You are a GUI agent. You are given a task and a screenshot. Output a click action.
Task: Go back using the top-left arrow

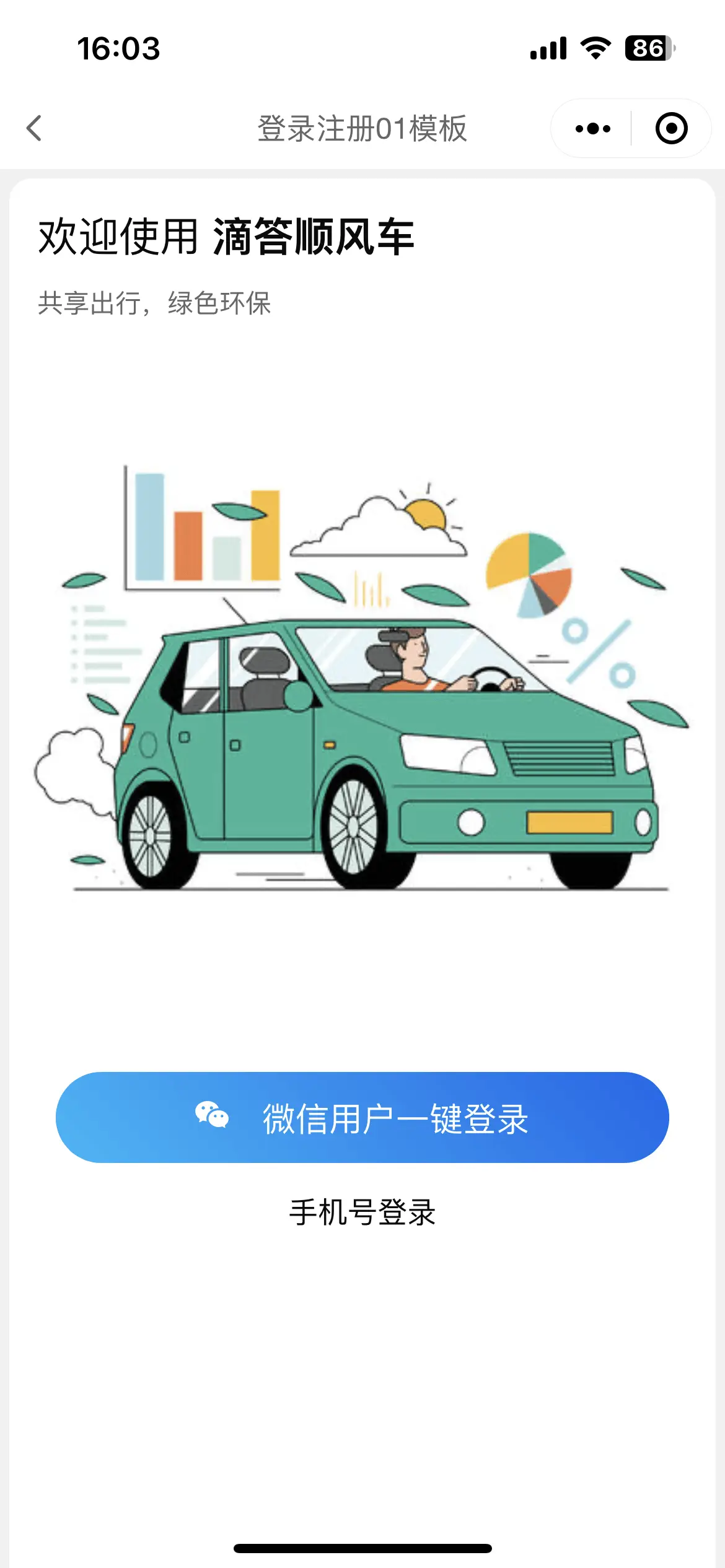pos(35,128)
